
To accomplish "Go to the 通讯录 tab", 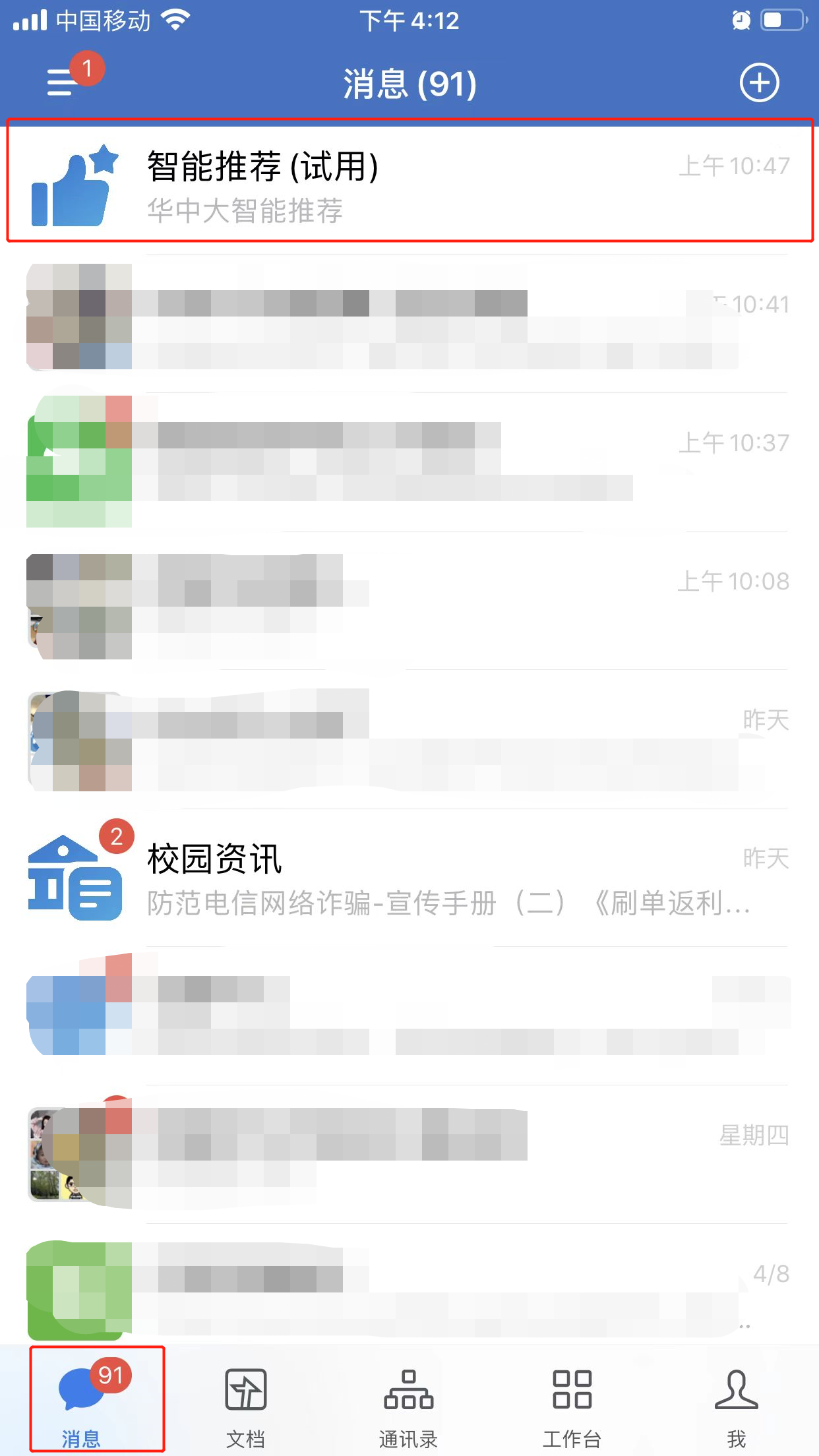I will (x=409, y=1403).
